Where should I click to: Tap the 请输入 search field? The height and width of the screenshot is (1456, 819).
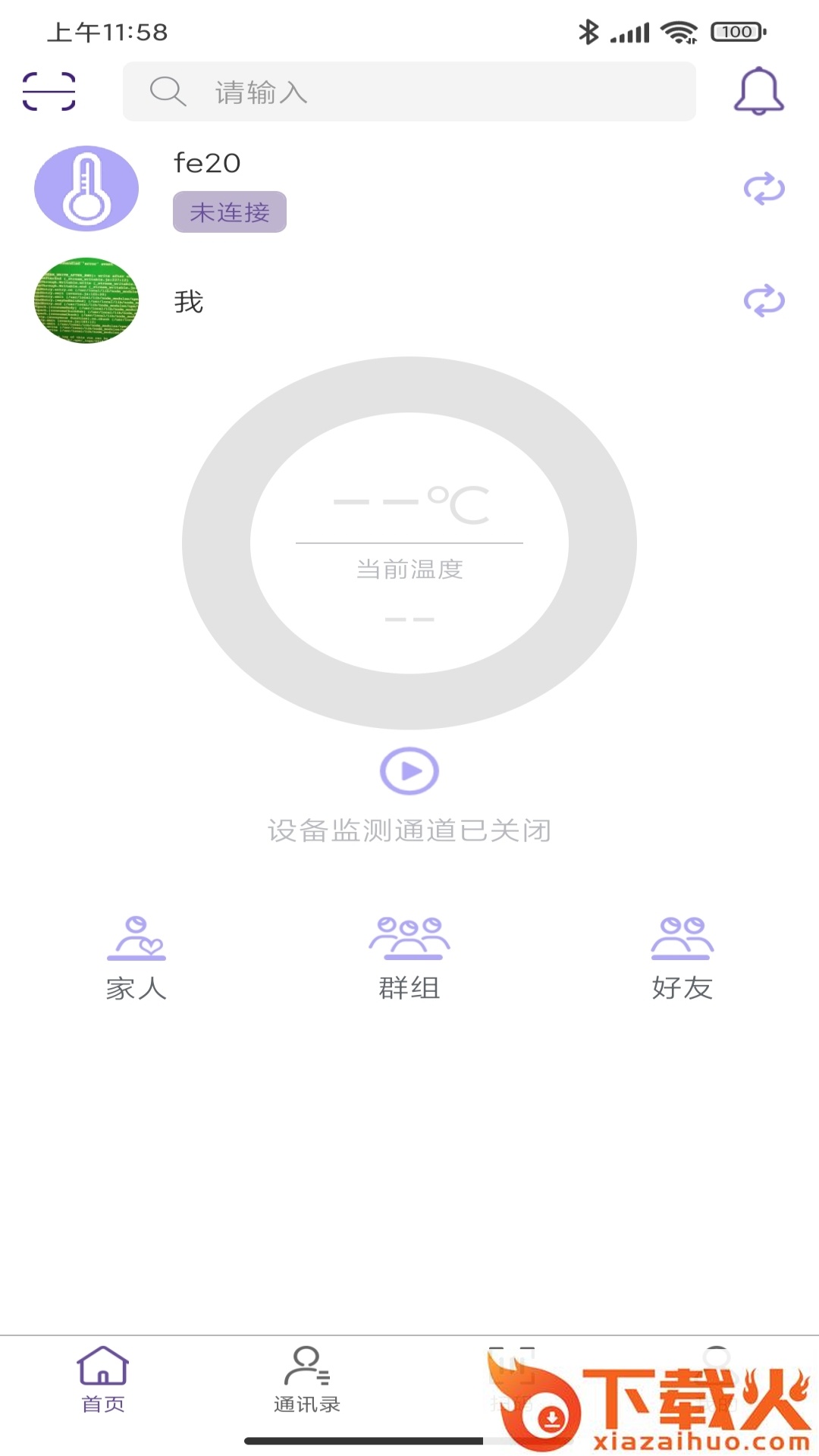(409, 92)
